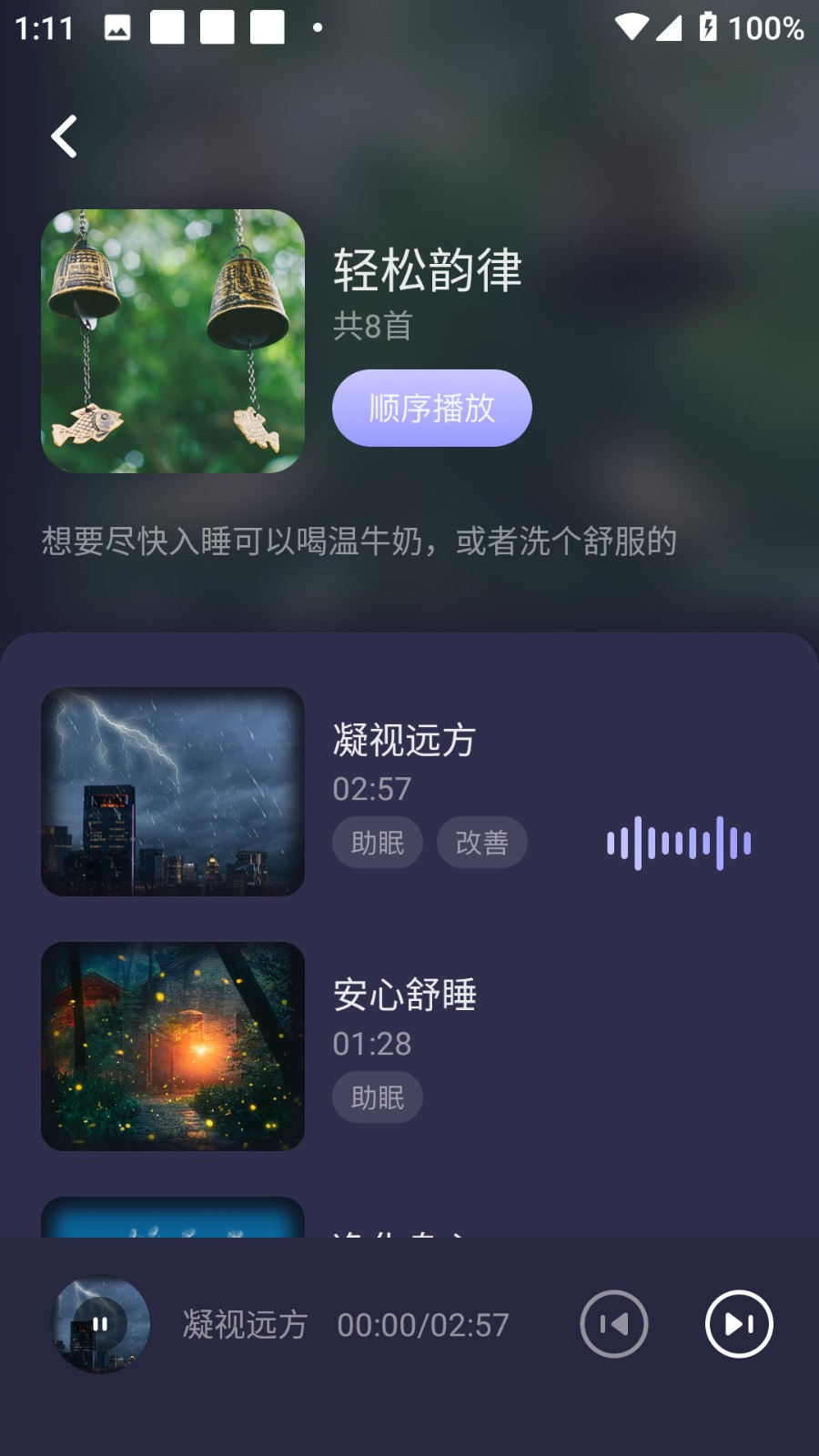Skip to the next track
The height and width of the screenshot is (1456, 819).
[x=739, y=1324]
